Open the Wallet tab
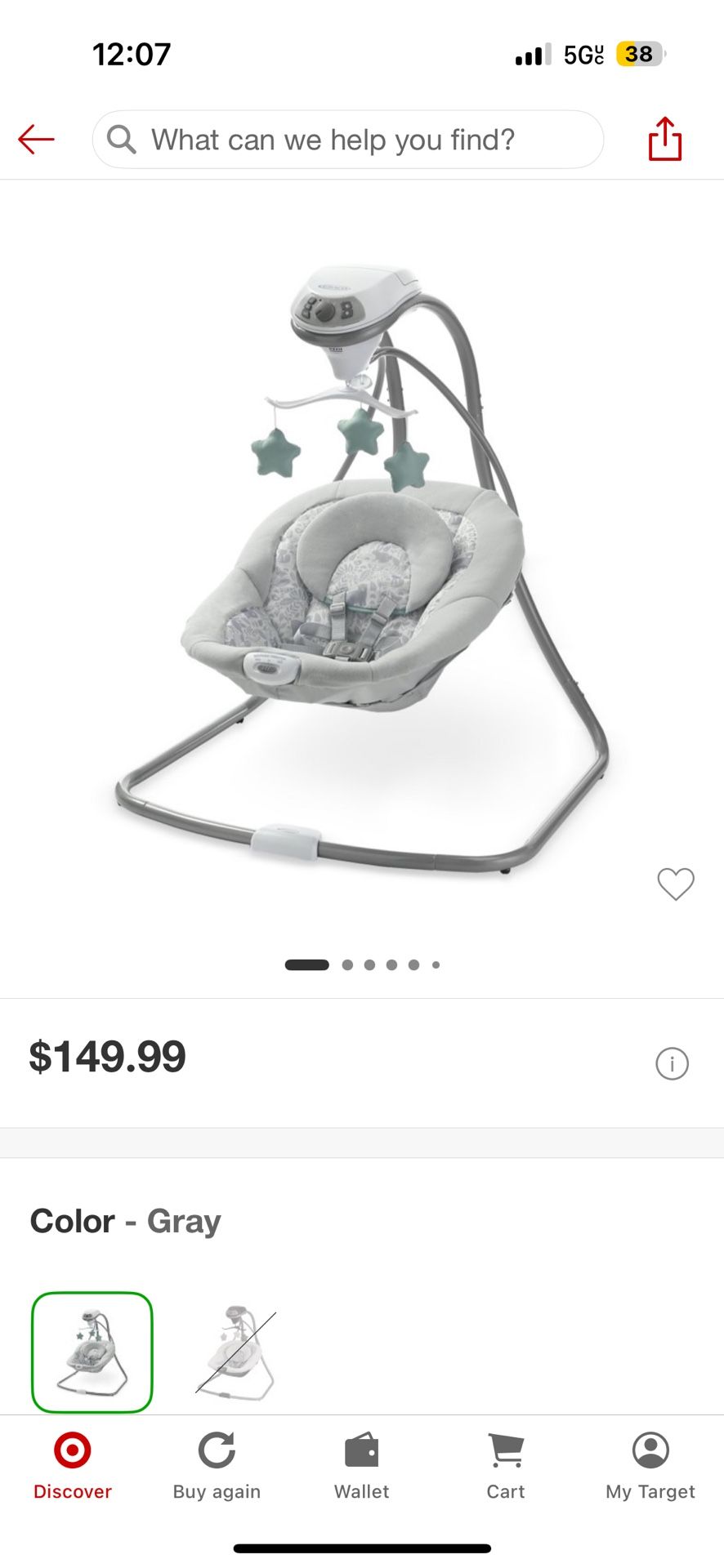Screen dimensions: 724x1568 point(362,1467)
